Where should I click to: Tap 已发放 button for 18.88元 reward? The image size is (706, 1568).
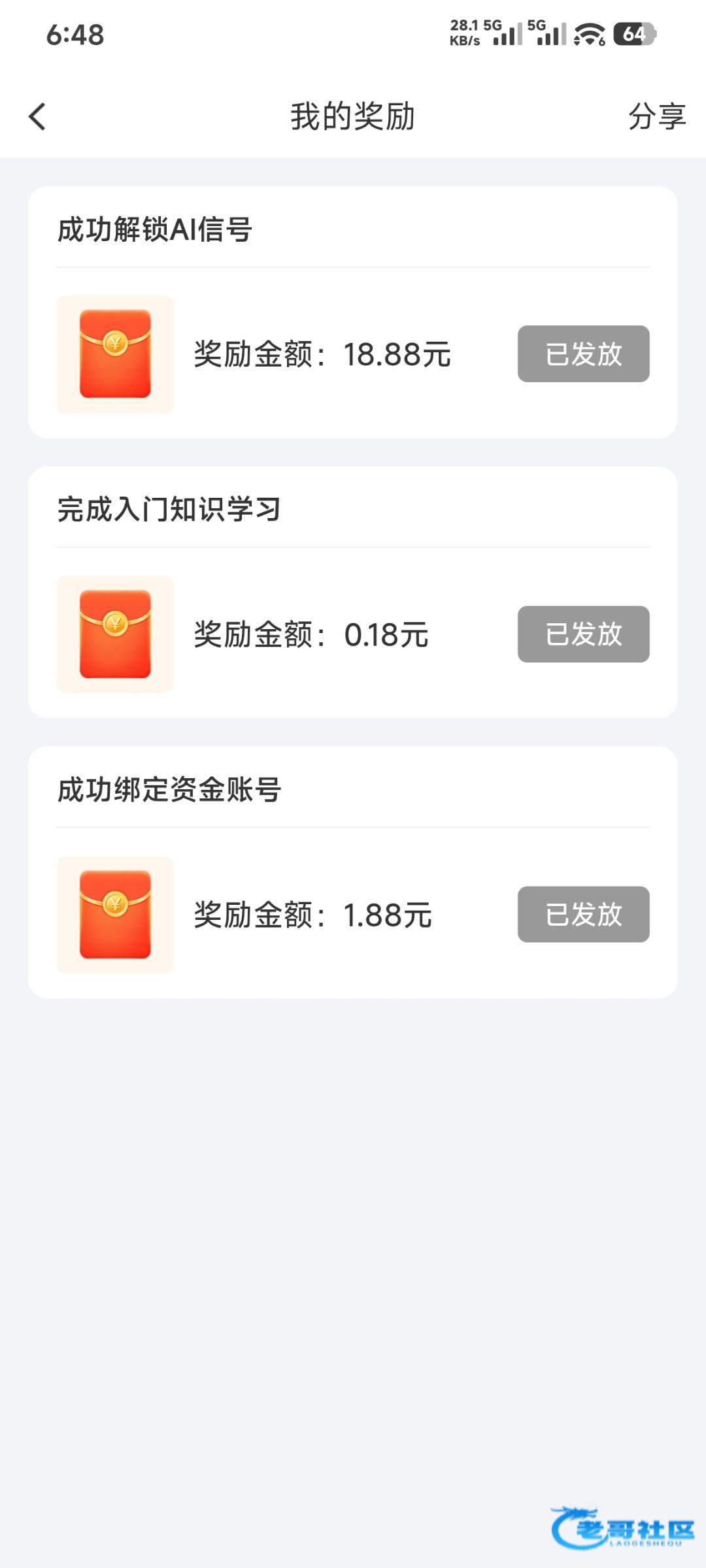(x=583, y=354)
